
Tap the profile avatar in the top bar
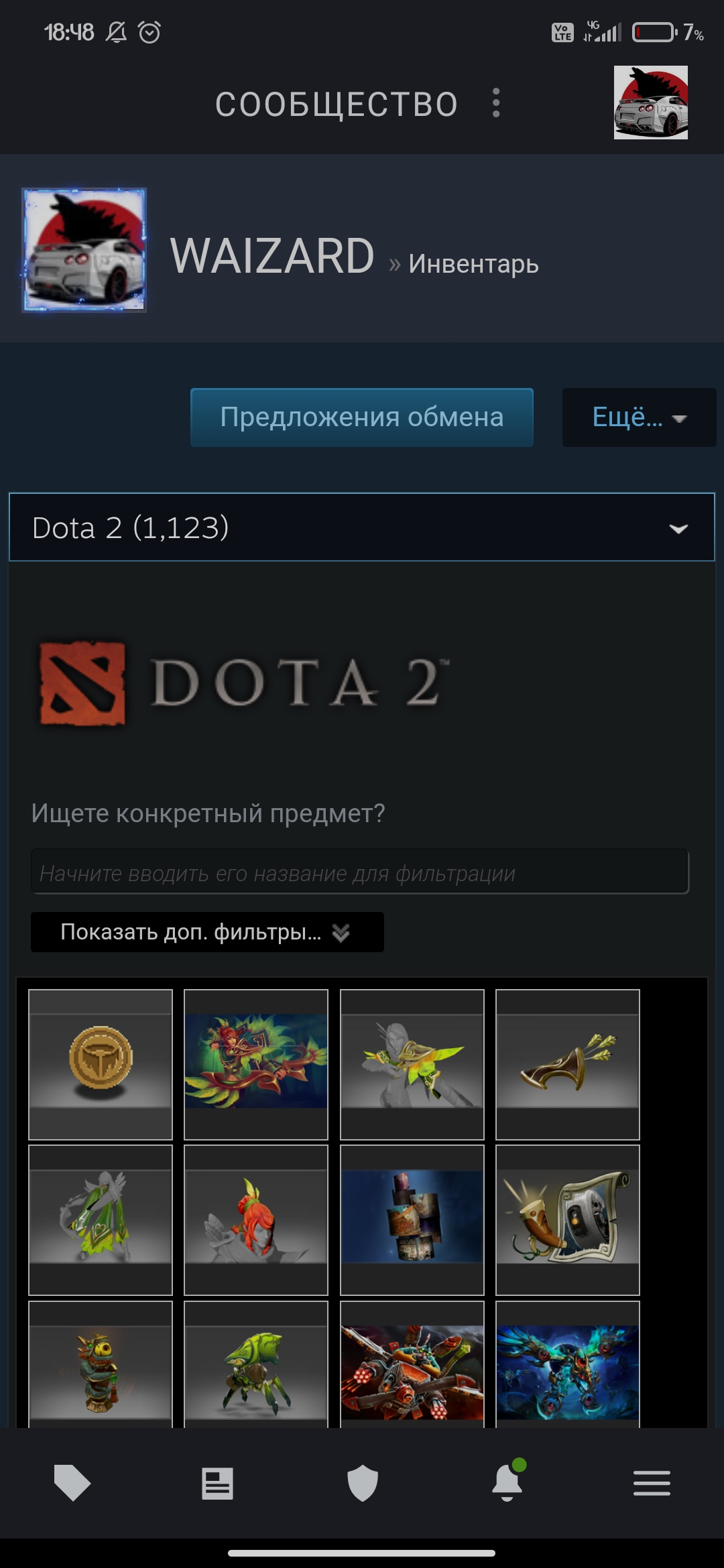(x=651, y=103)
